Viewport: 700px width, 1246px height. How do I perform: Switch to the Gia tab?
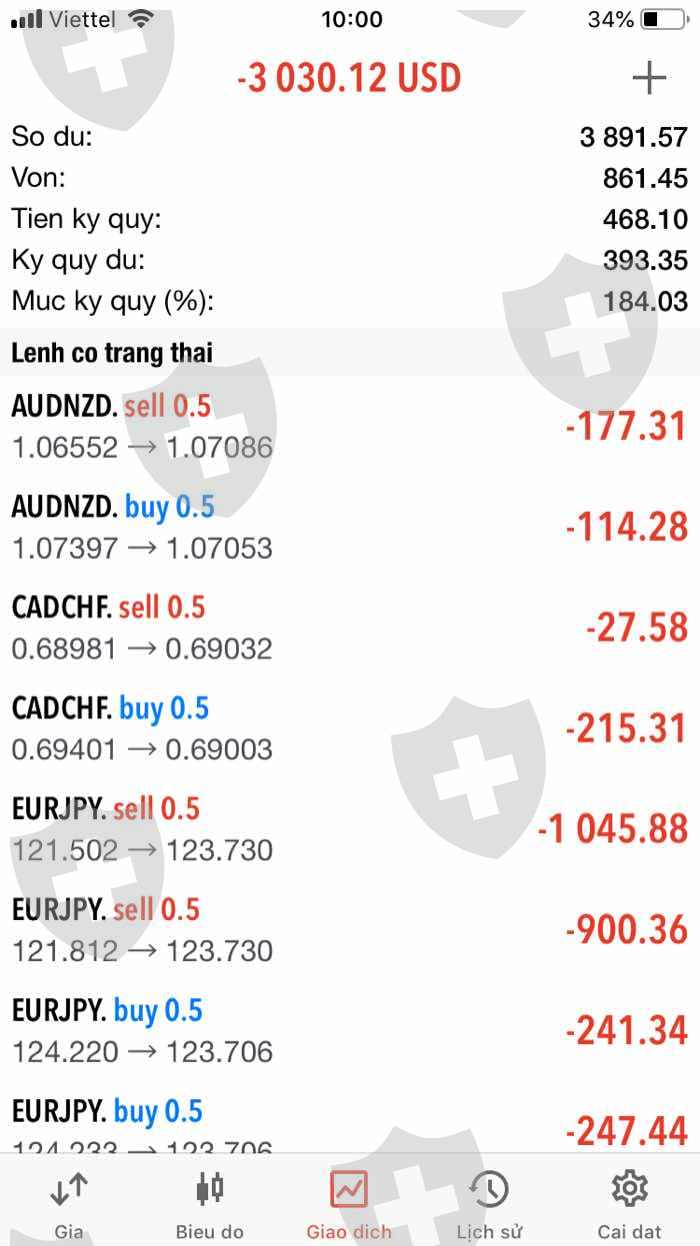click(x=68, y=1203)
